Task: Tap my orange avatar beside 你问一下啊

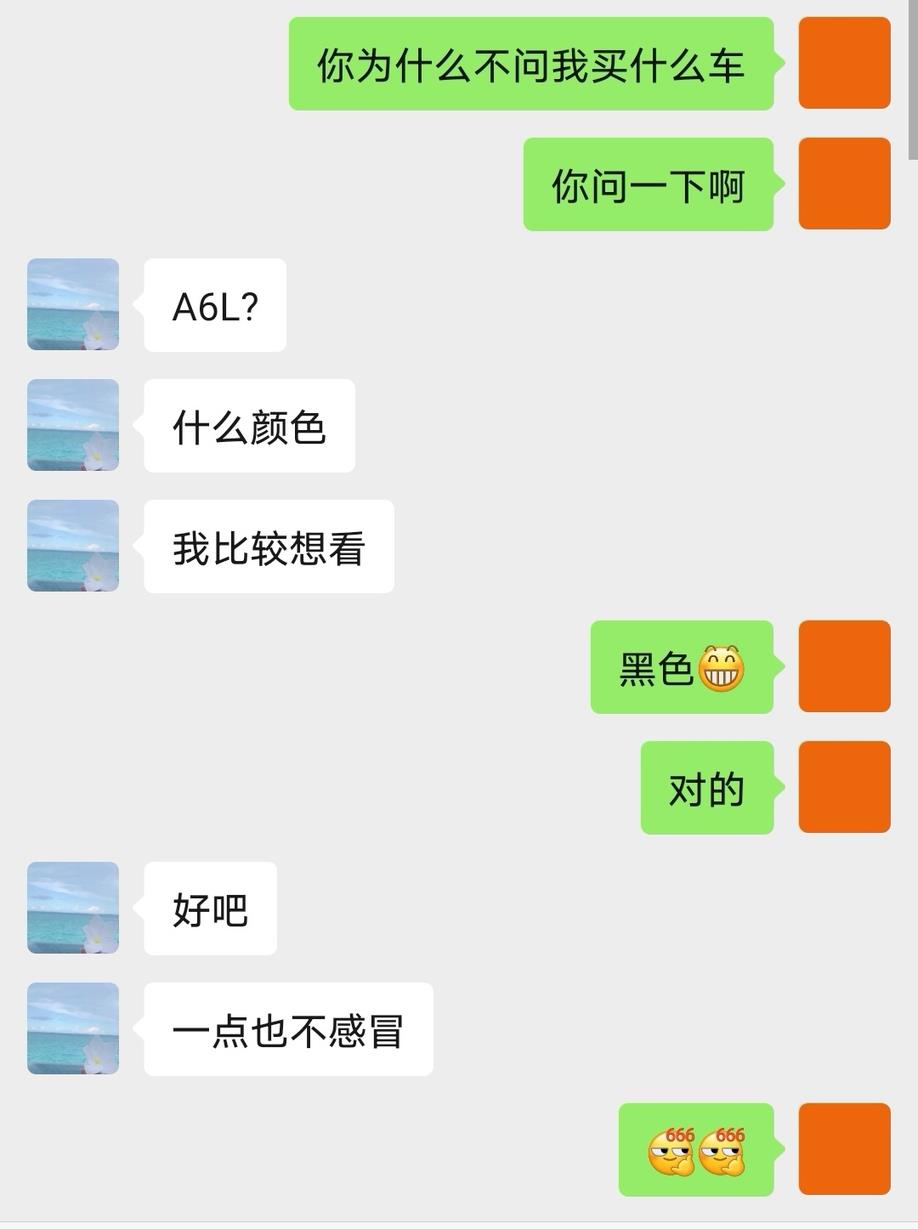Action: [844, 184]
